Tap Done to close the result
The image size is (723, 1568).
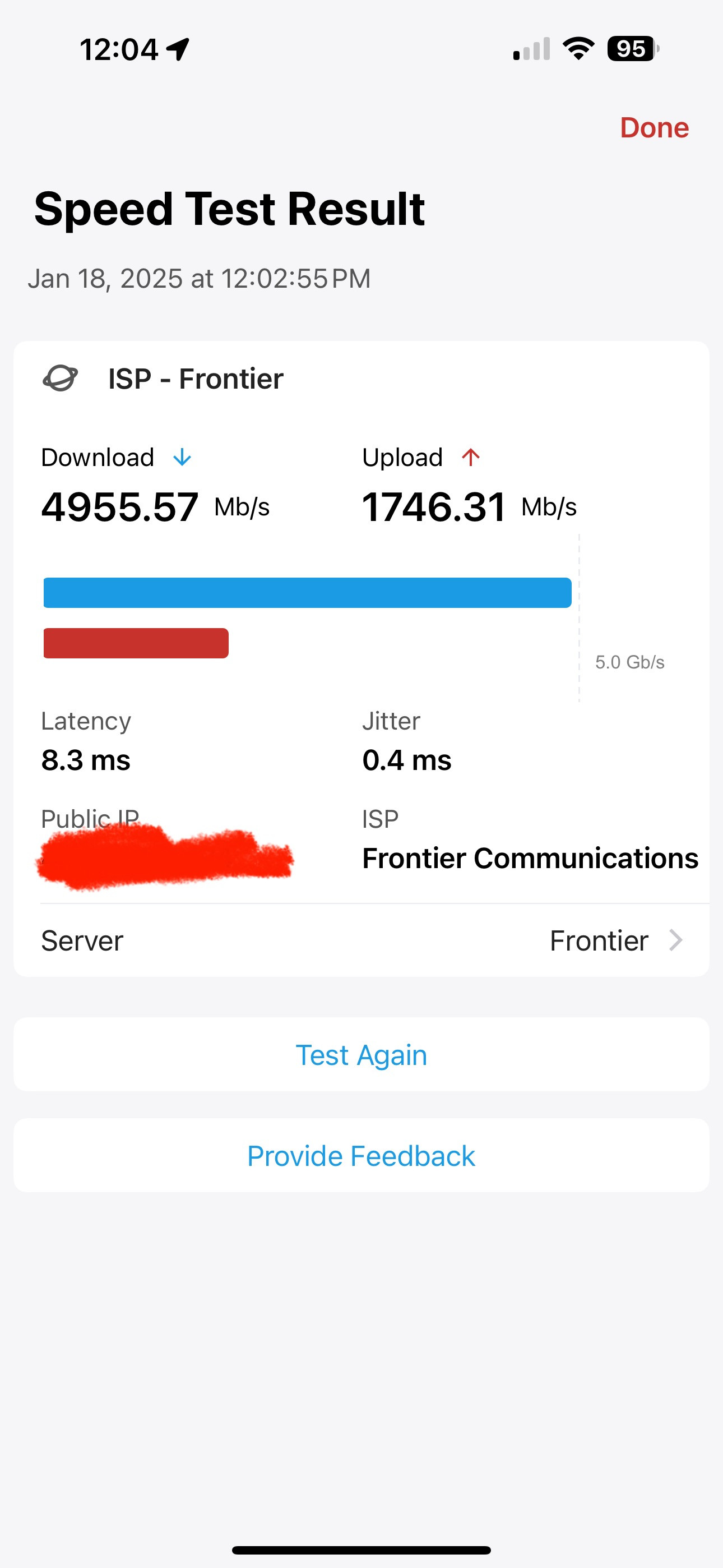[654, 128]
